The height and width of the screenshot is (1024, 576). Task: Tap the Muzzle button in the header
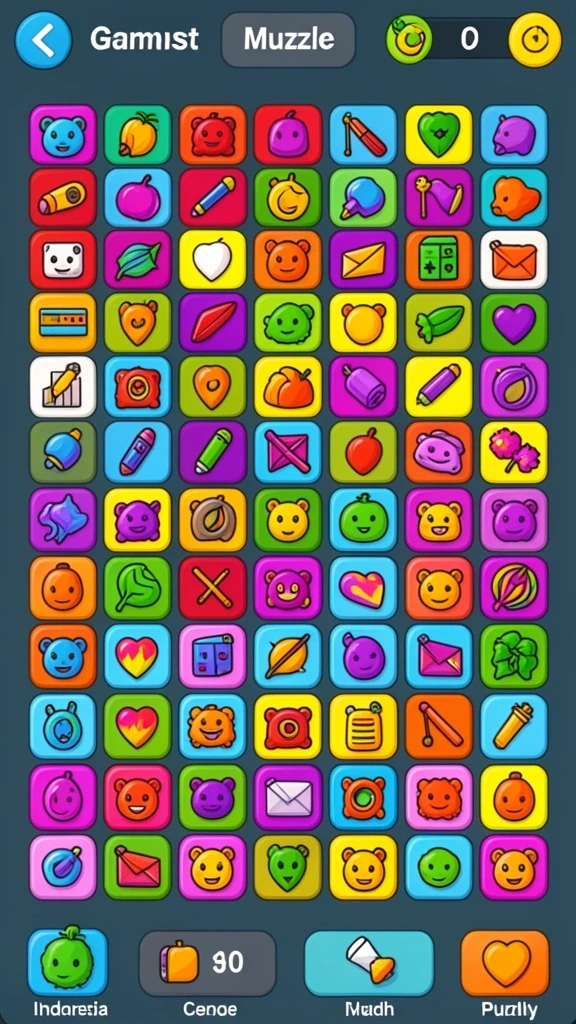point(289,40)
